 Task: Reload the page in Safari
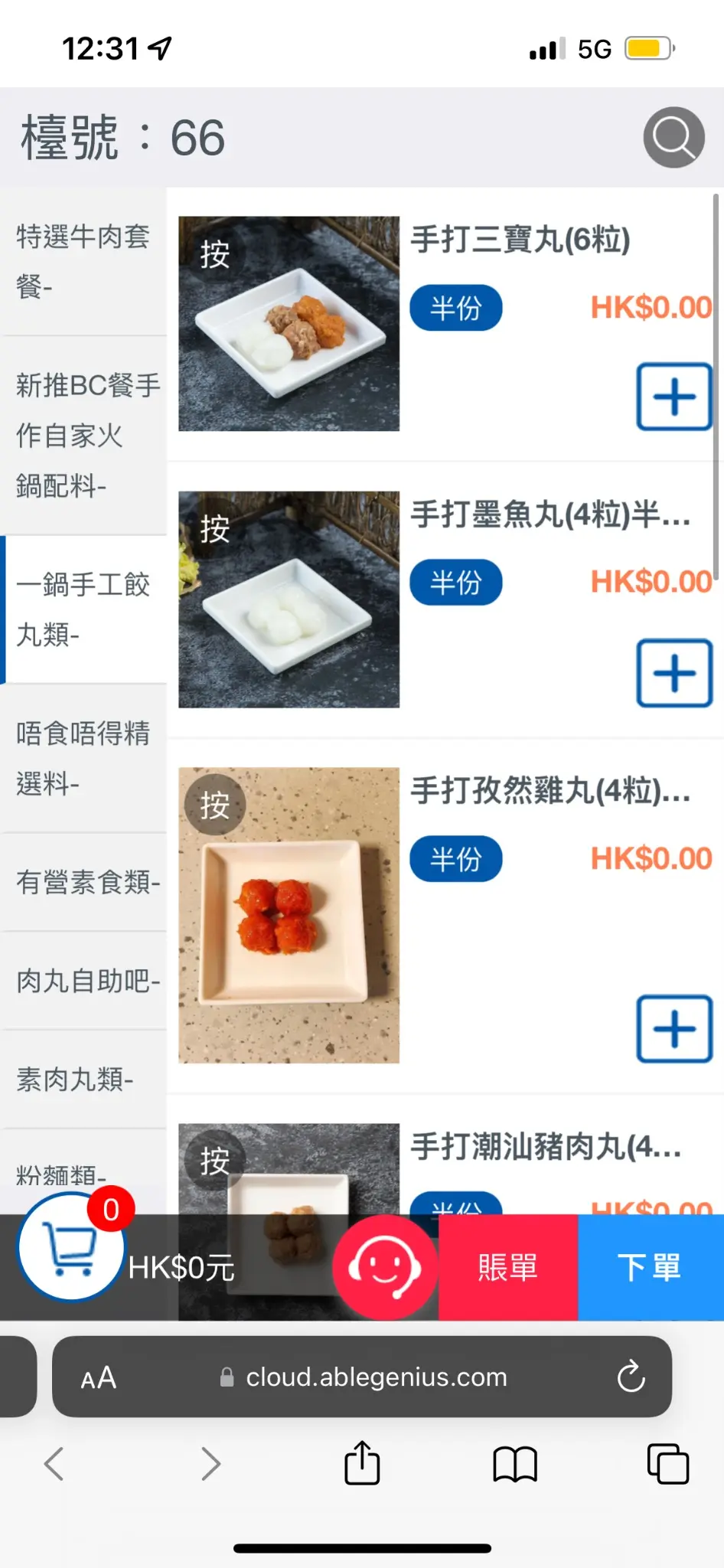coord(631,1377)
